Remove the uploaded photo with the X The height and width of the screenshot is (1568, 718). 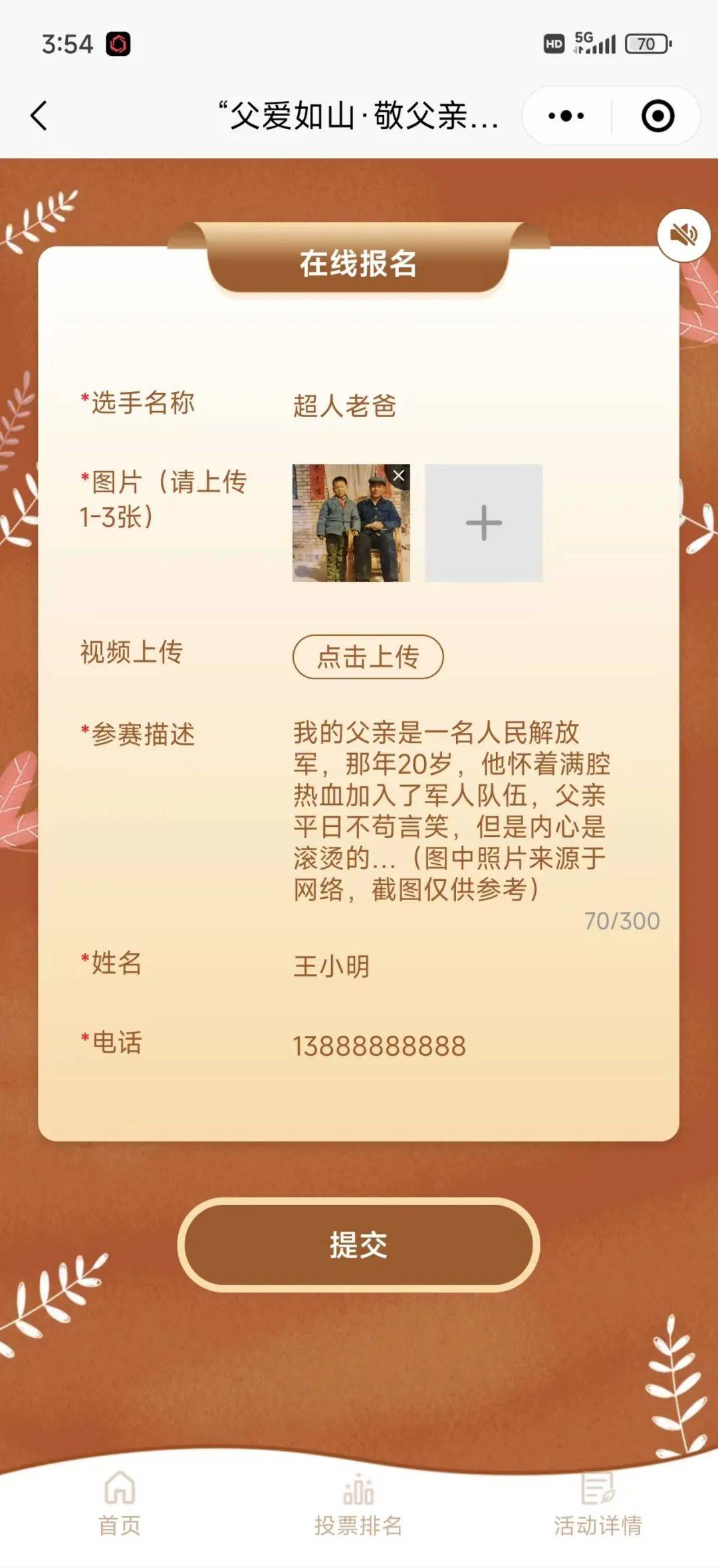click(x=399, y=476)
